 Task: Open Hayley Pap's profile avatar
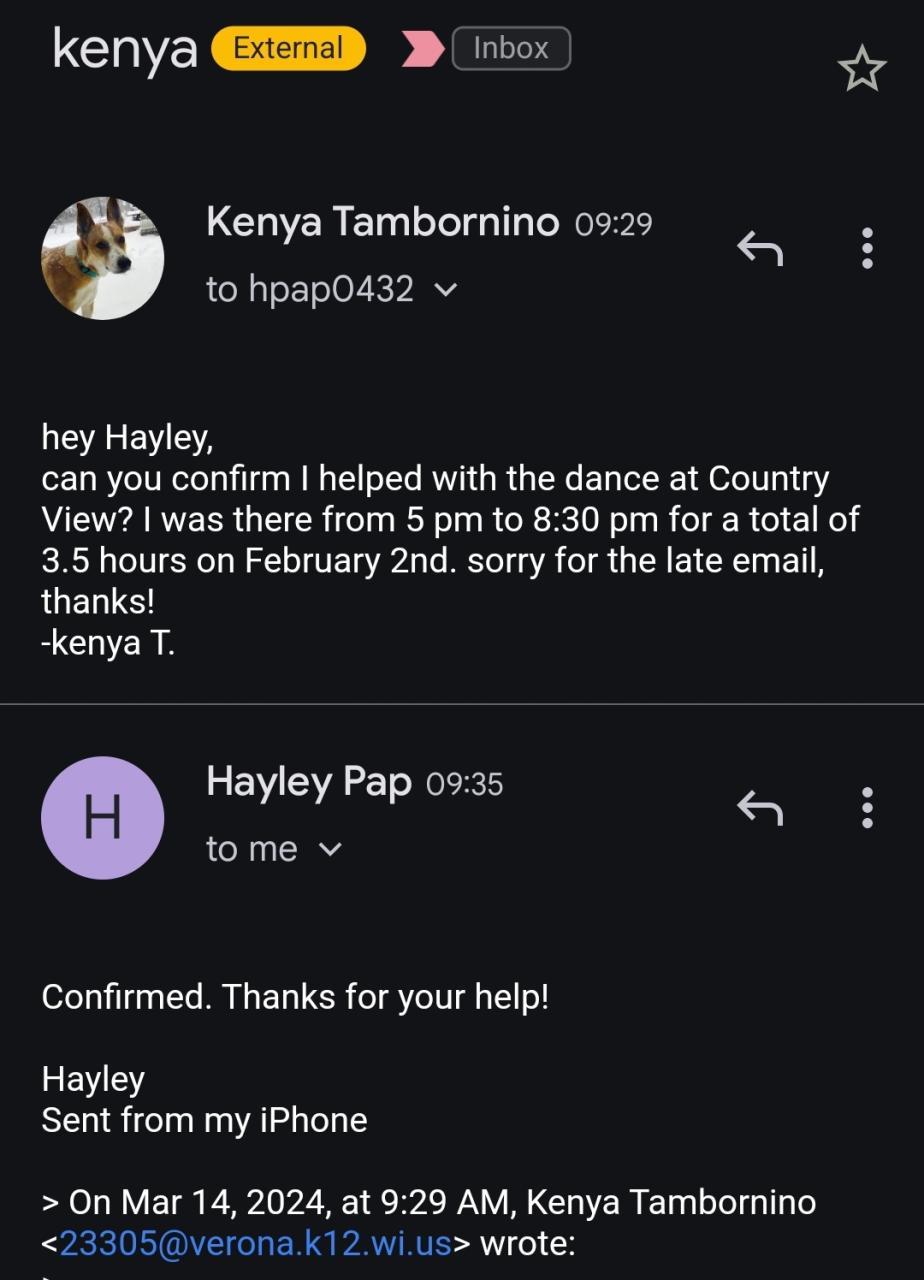point(102,817)
